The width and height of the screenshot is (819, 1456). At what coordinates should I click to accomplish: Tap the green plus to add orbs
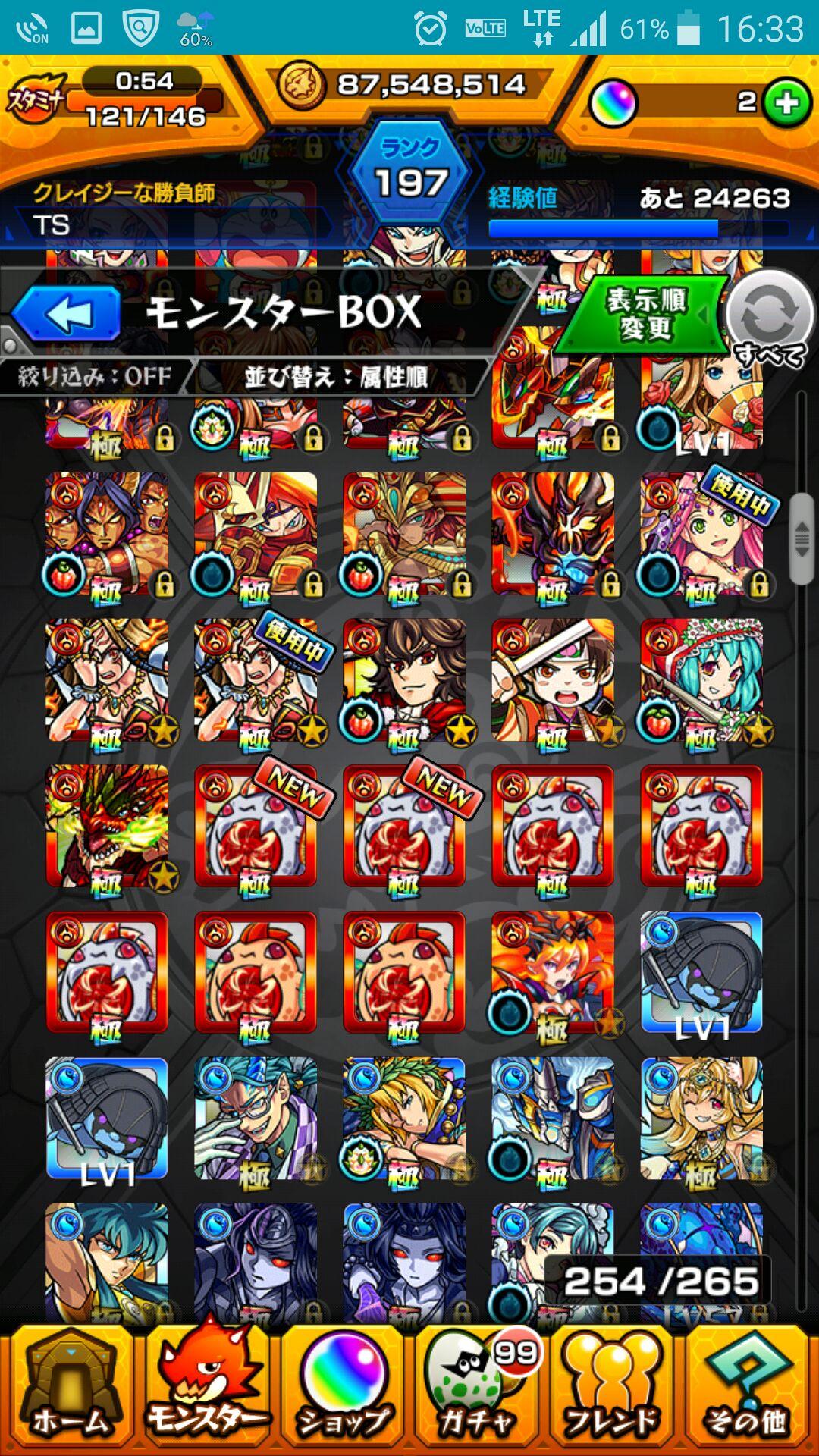click(787, 102)
